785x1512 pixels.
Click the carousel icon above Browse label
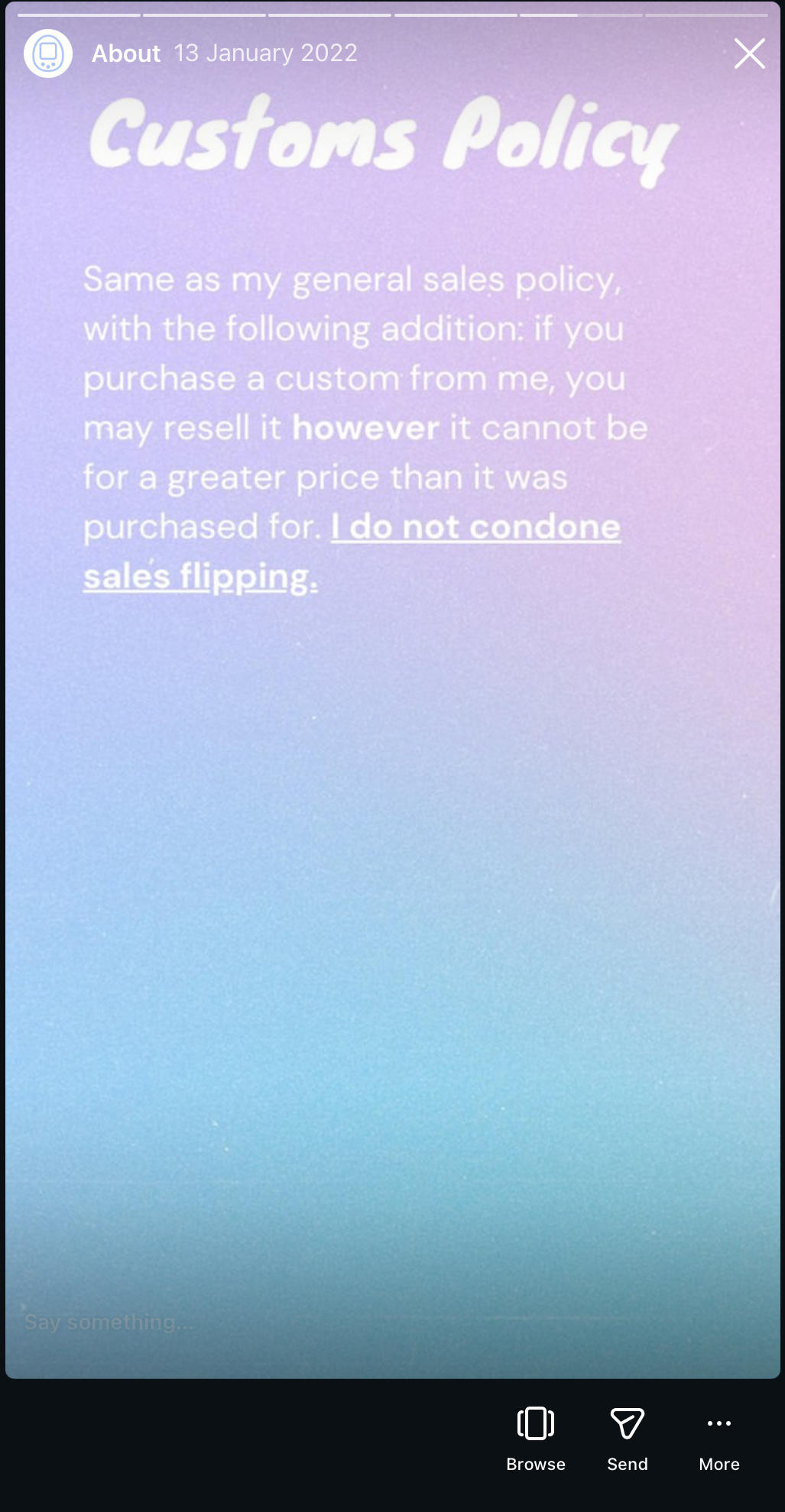coord(535,1423)
